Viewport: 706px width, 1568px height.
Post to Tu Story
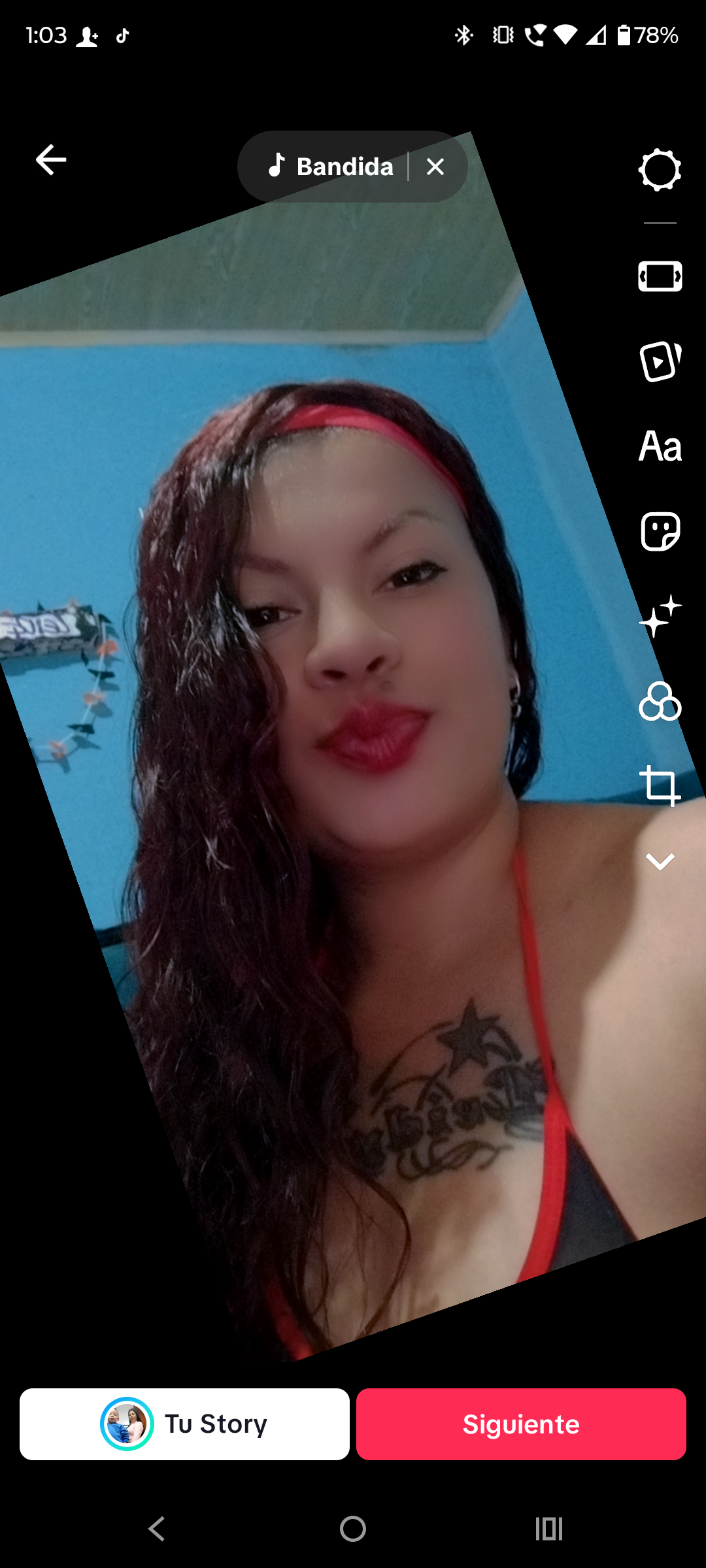[184, 1424]
